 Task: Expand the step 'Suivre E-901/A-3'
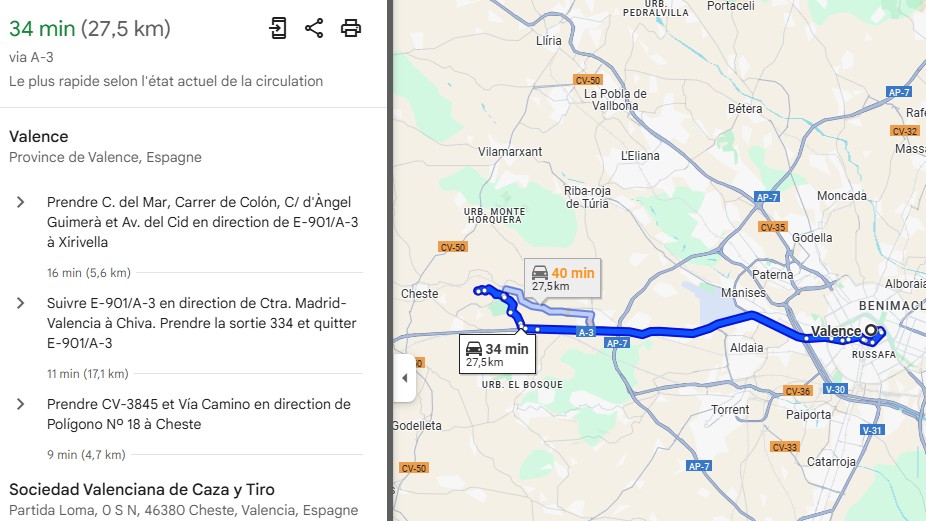[x=20, y=303]
